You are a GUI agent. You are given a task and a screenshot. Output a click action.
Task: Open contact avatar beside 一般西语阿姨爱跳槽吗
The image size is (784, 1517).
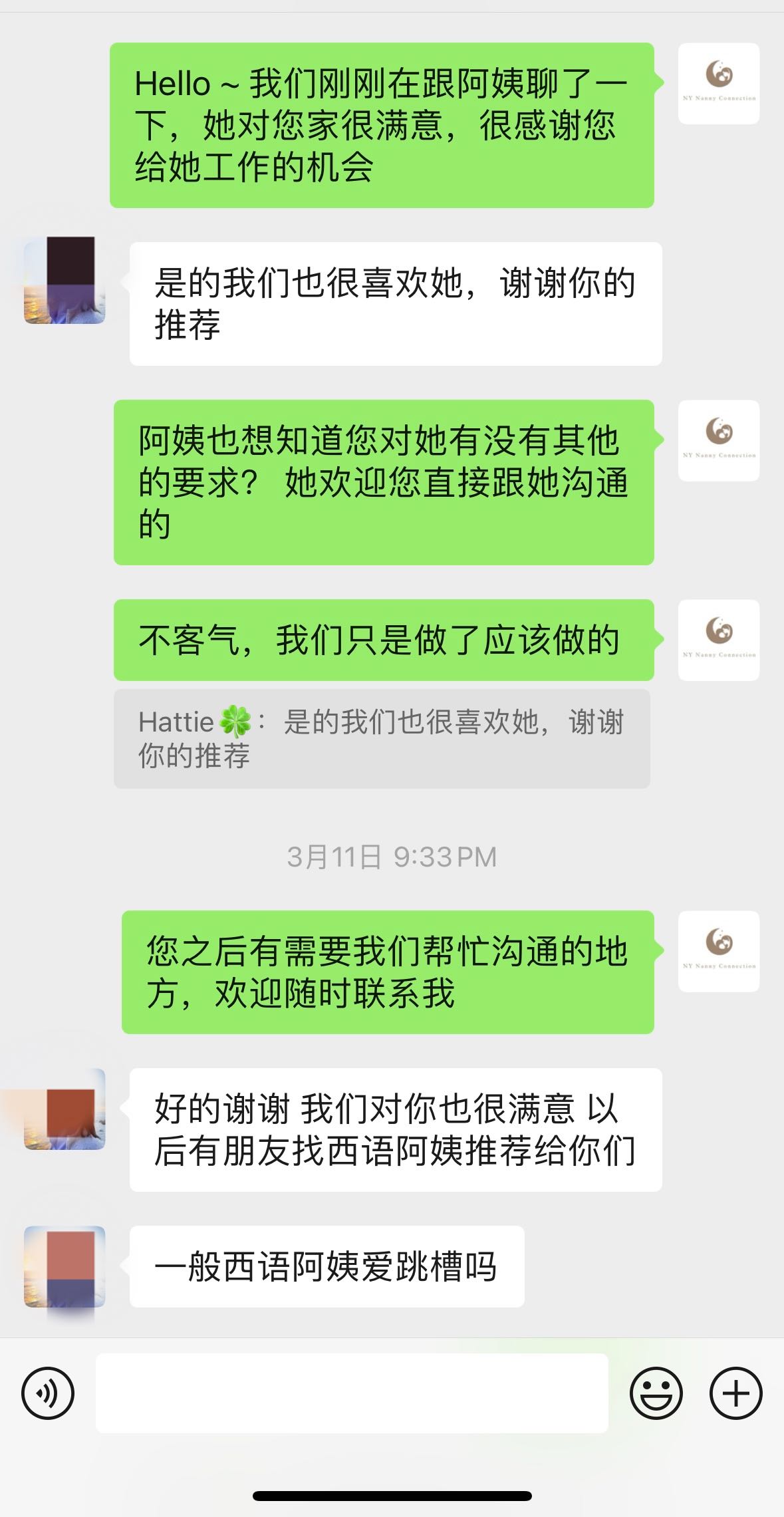[65, 1266]
